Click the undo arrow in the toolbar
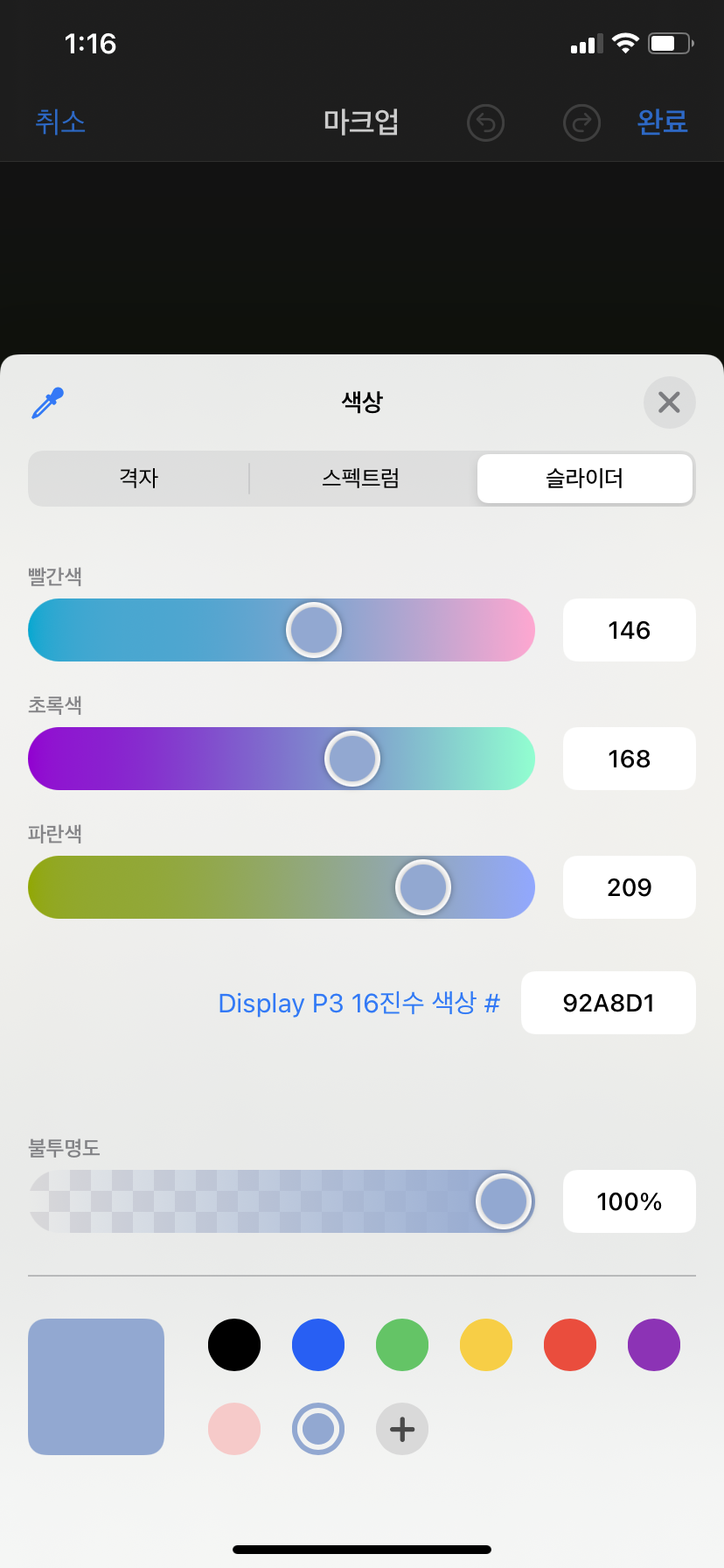The height and width of the screenshot is (1568, 724). [x=485, y=122]
